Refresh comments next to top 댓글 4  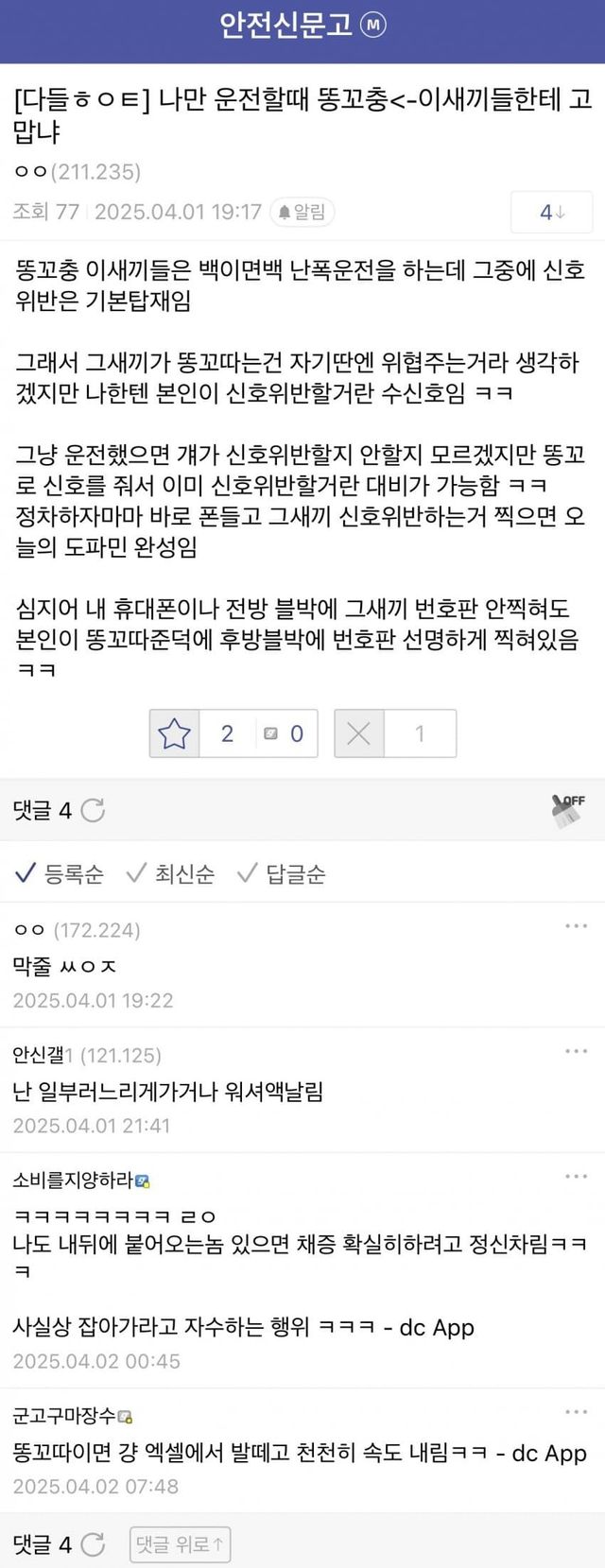click(93, 810)
